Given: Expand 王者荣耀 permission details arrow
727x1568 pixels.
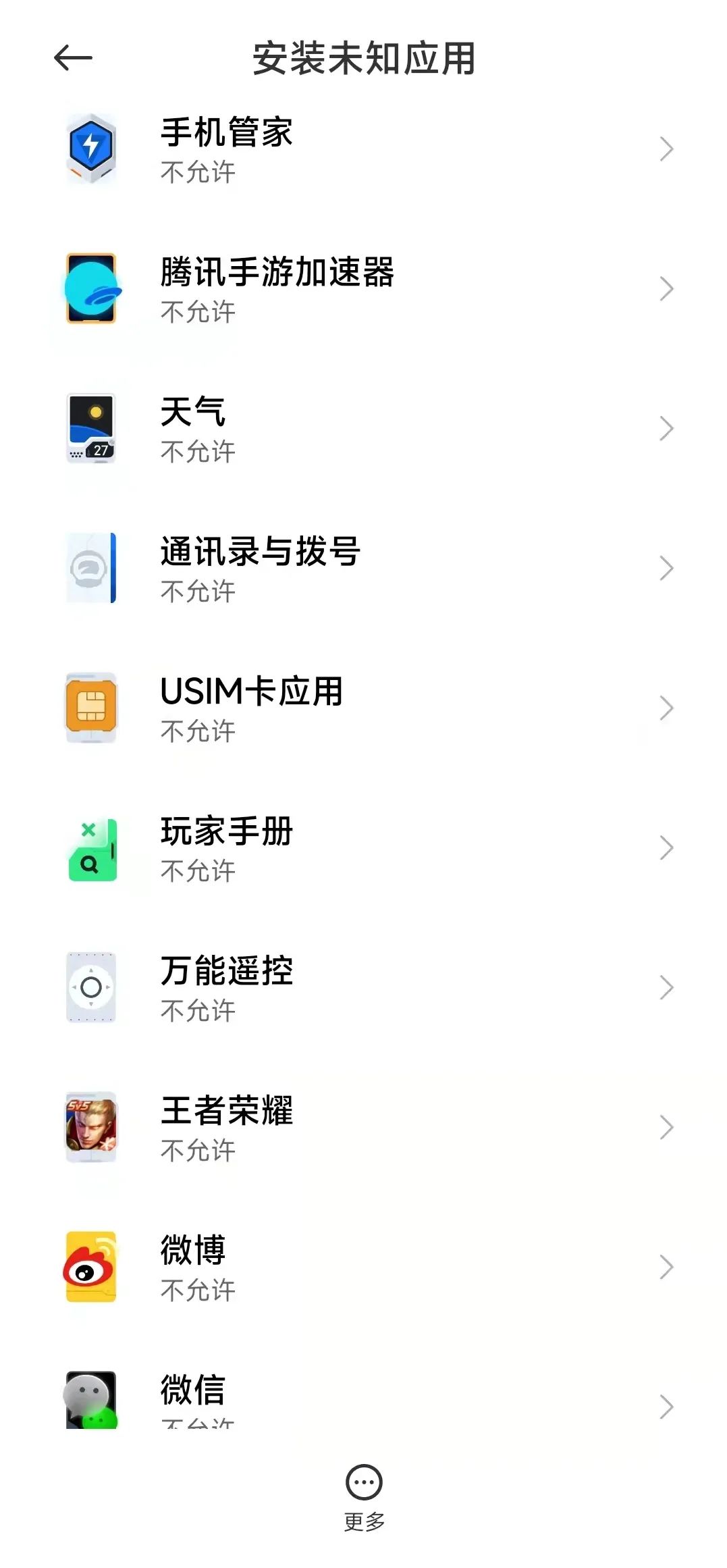Looking at the screenshot, I should (x=667, y=1126).
